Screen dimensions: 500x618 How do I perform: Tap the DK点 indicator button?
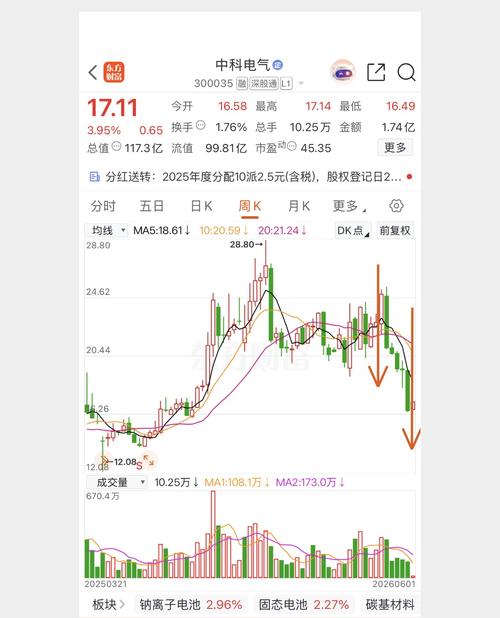click(x=353, y=230)
